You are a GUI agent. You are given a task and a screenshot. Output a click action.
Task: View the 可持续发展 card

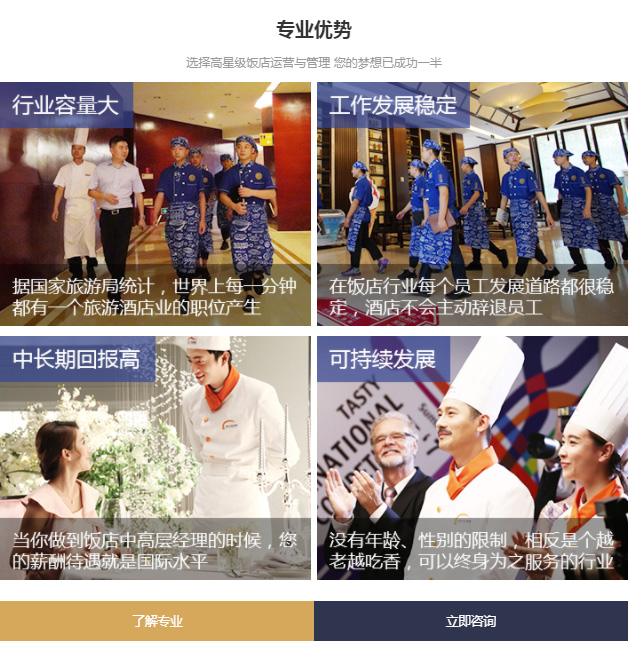click(x=472, y=458)
